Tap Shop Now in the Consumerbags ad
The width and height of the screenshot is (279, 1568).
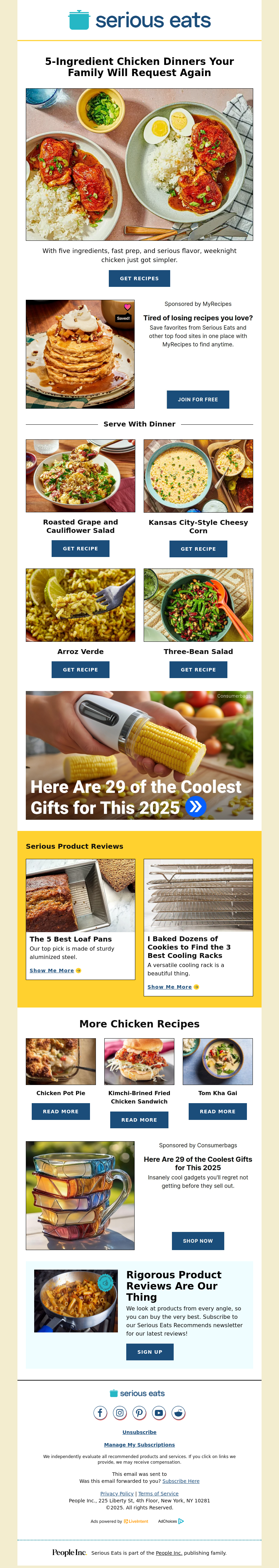[x=197, y=1241]
